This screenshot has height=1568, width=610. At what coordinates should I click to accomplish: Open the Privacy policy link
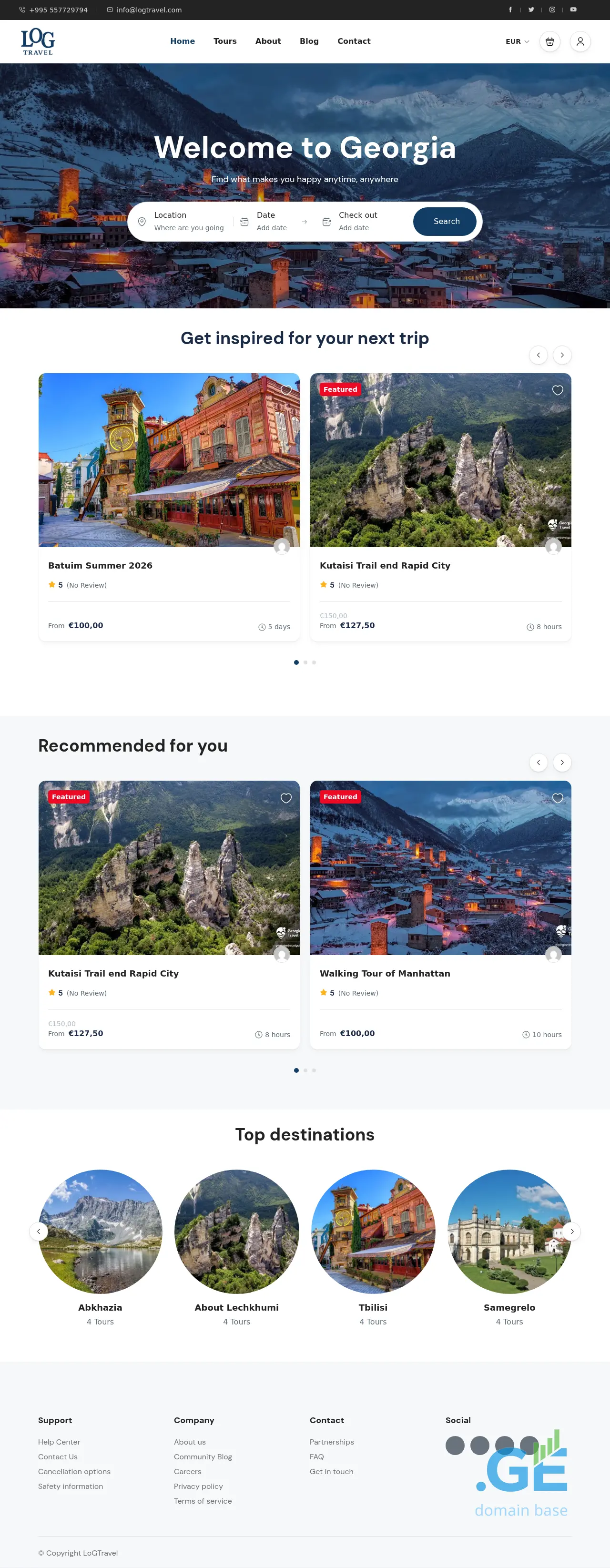tap(198, 1486)
